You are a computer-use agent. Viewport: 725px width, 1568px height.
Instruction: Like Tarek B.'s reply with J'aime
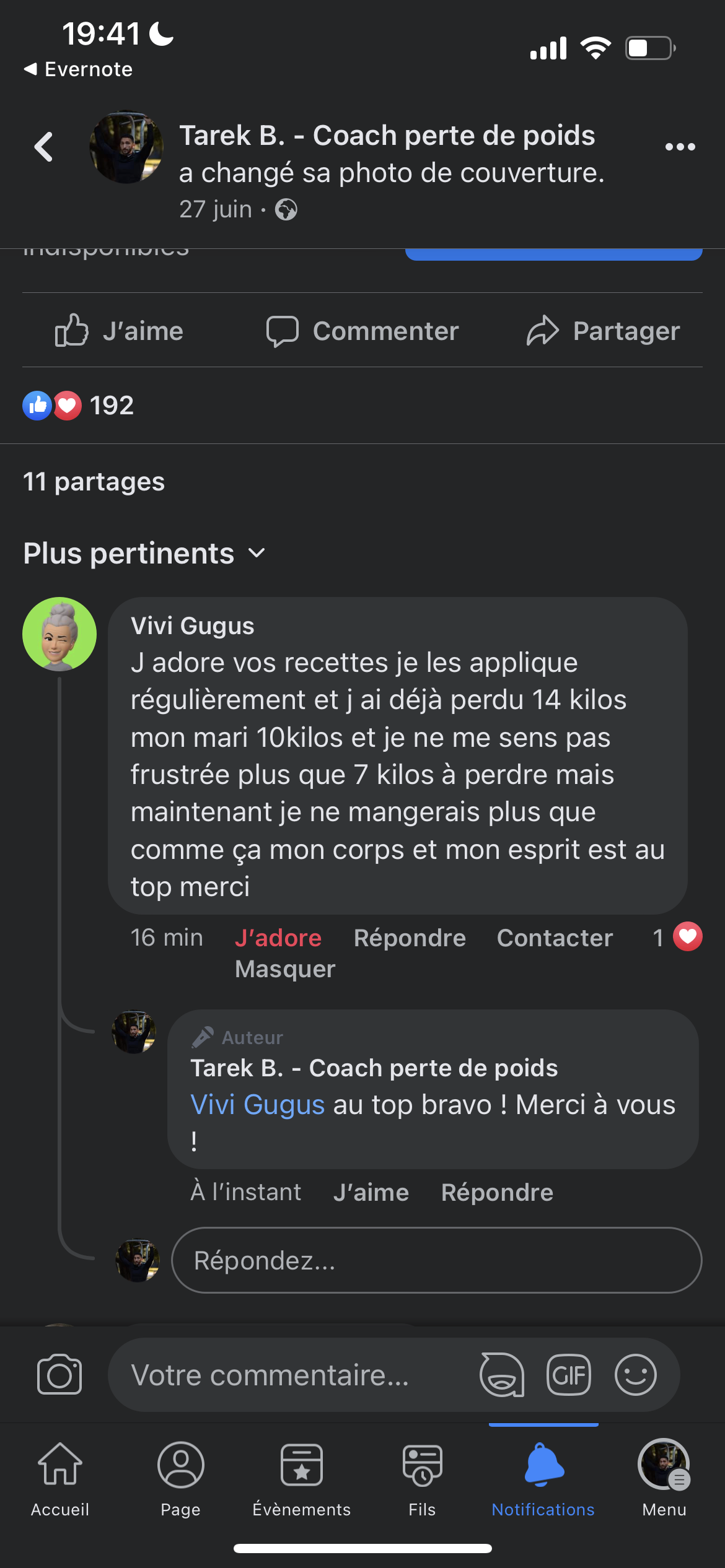[x=371, y=1192]
